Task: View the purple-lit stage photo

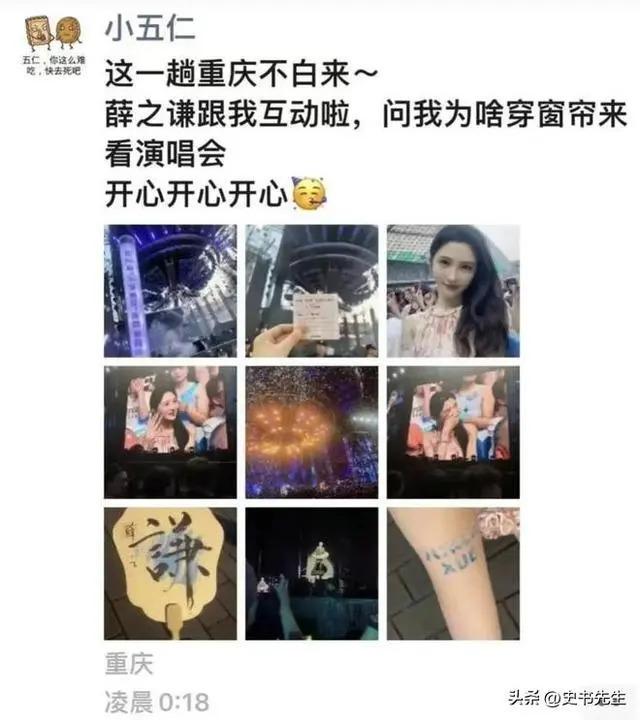Action: tap(170, 290)
